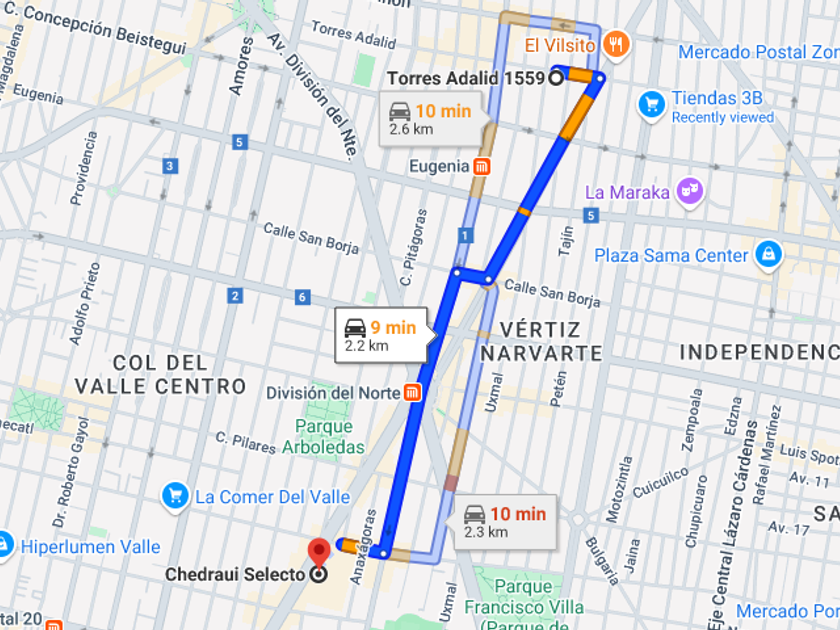Tap the La Maraka venue marker

[x=689, y=191]
